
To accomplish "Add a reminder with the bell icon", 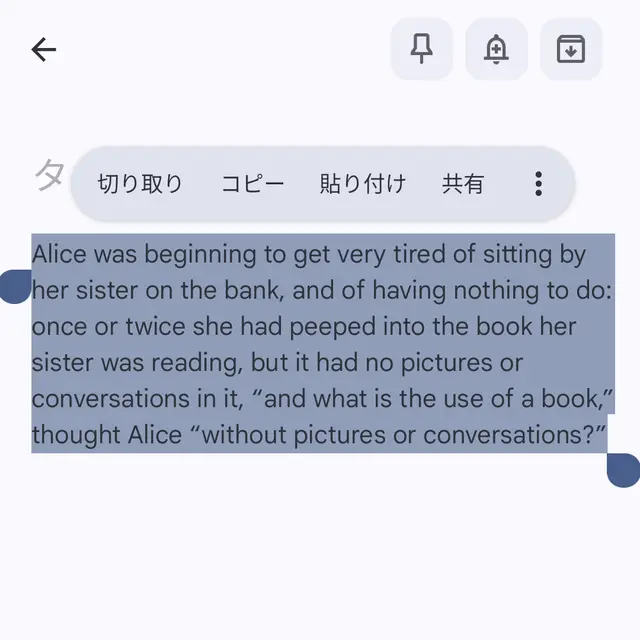I will click(x=496, y=49).
